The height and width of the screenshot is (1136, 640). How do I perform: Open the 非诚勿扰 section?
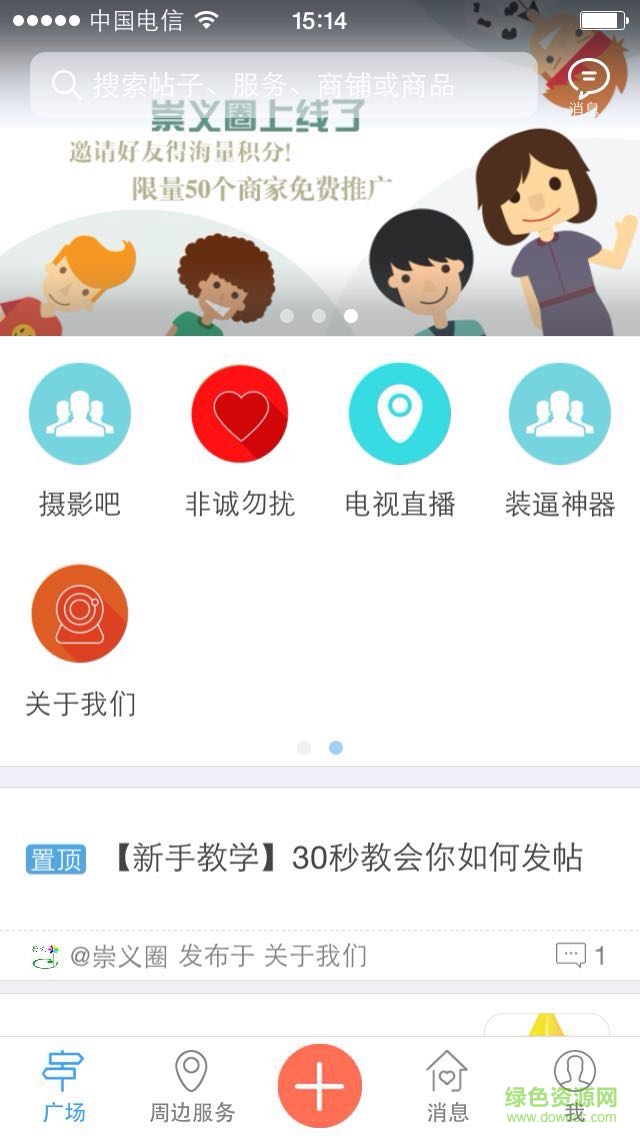pos(240,414)
